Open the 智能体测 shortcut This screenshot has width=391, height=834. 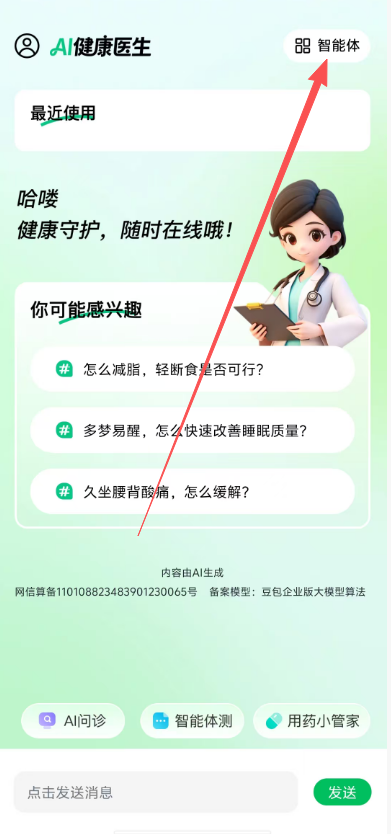[192, 721]
